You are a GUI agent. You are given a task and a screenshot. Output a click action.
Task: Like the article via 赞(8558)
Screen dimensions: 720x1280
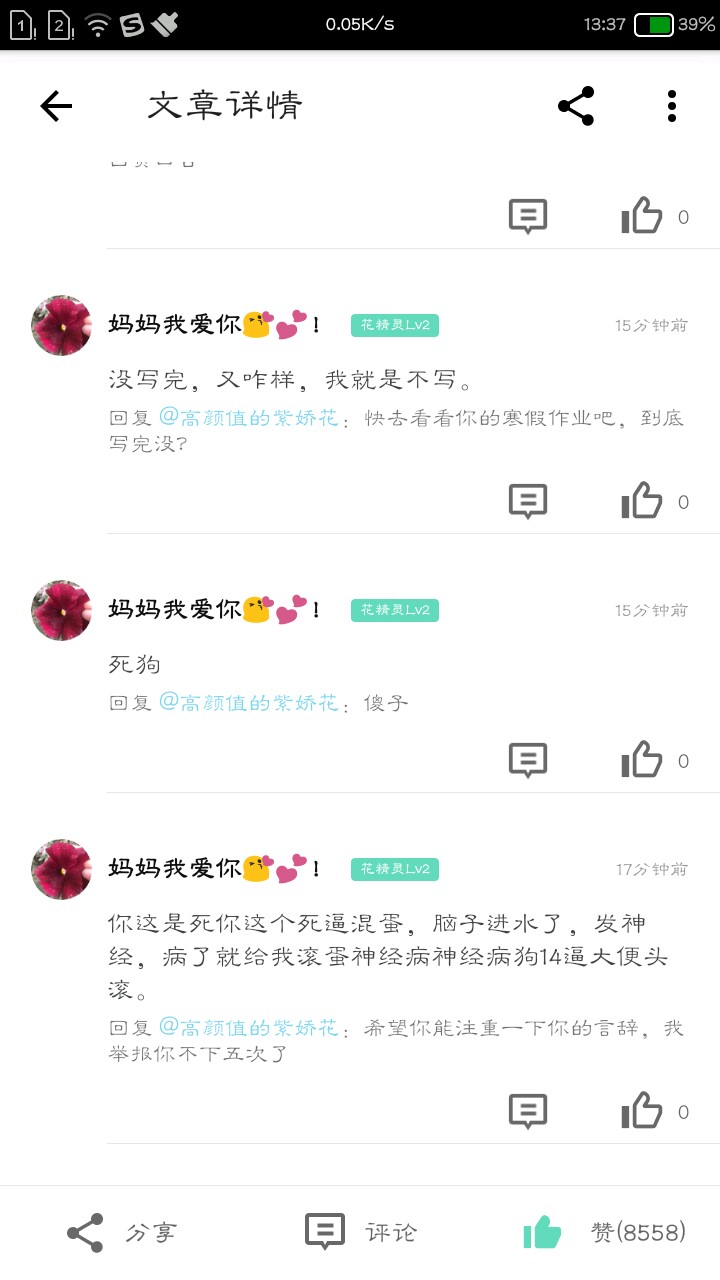[605, 1233]
